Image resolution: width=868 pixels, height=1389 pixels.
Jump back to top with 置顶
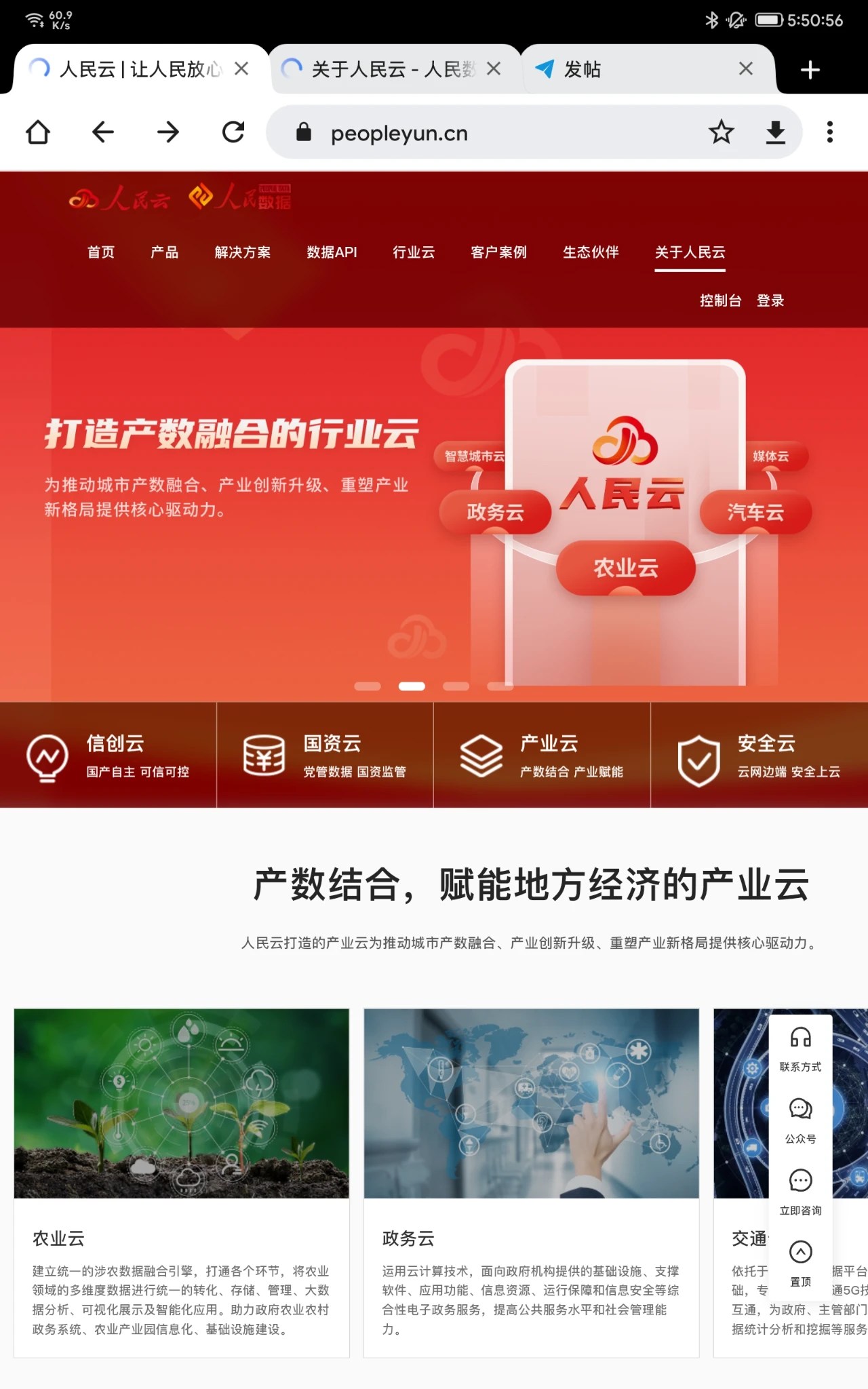pyautogui.click(x=800, y=1262)
